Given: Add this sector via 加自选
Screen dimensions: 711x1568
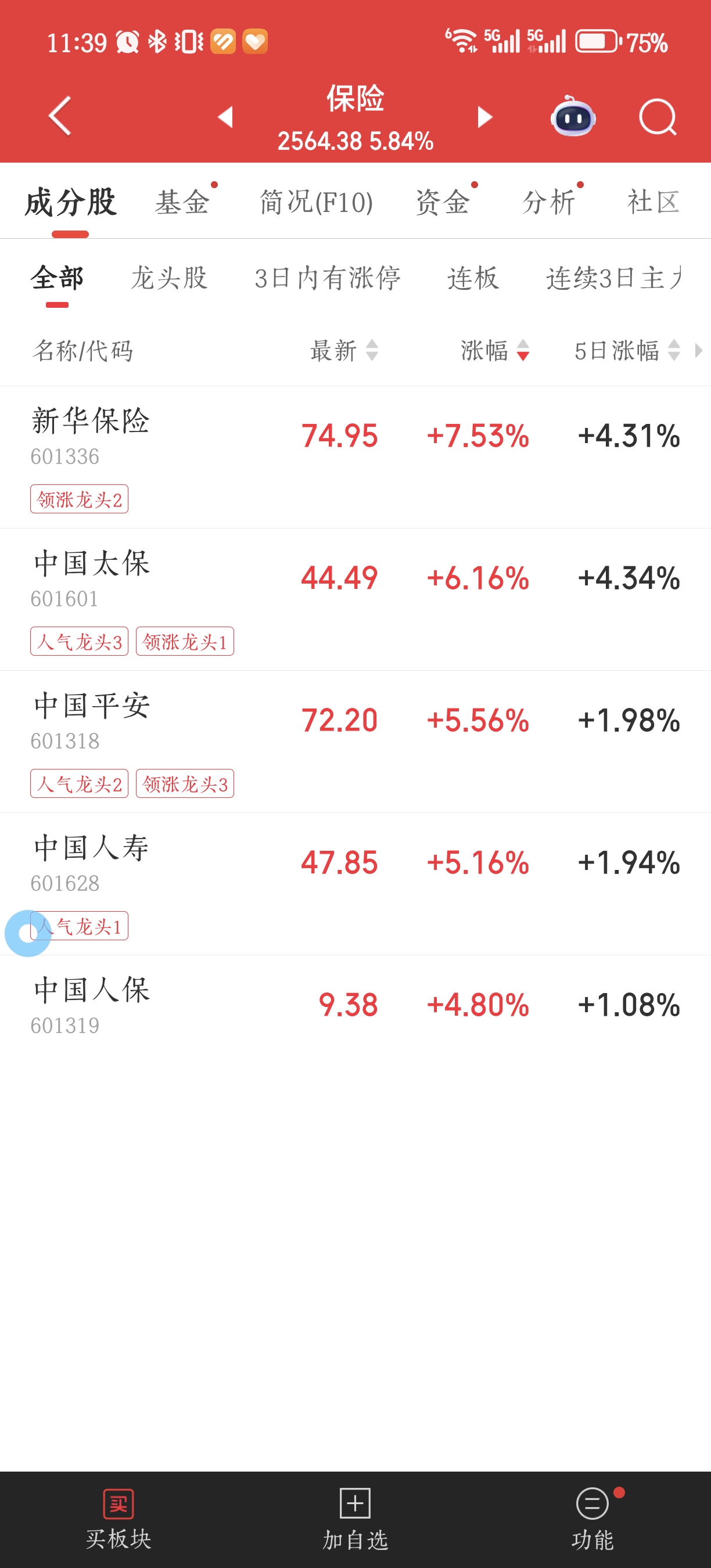Looking at the screenshot, I should pyautogui.click(x=355, y=1519).
